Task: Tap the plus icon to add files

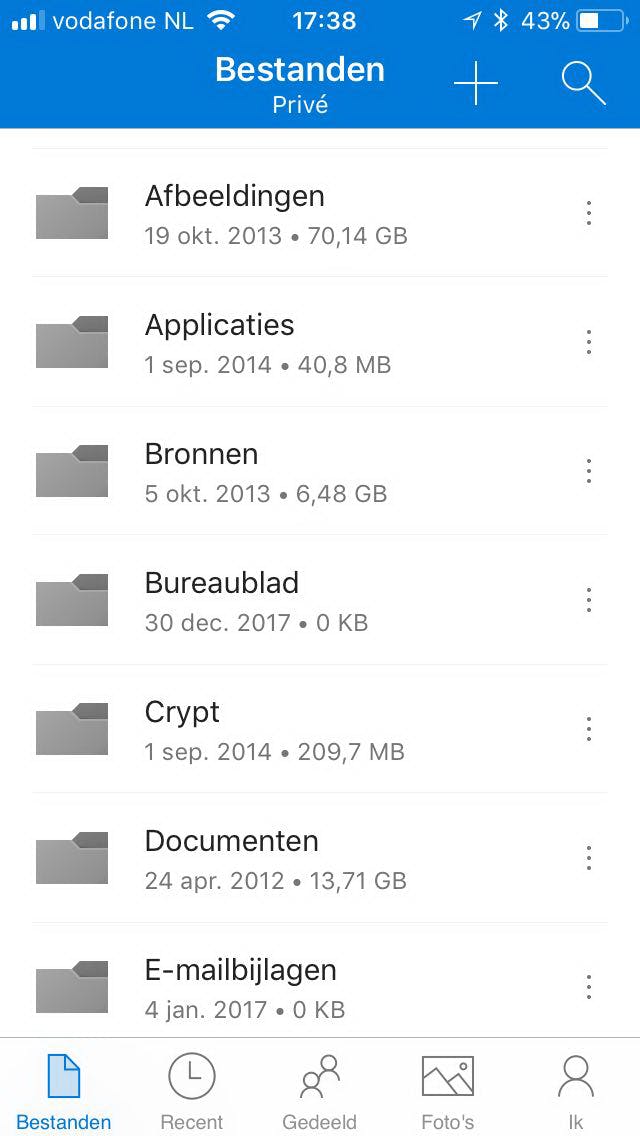Action: pos(476,83)
